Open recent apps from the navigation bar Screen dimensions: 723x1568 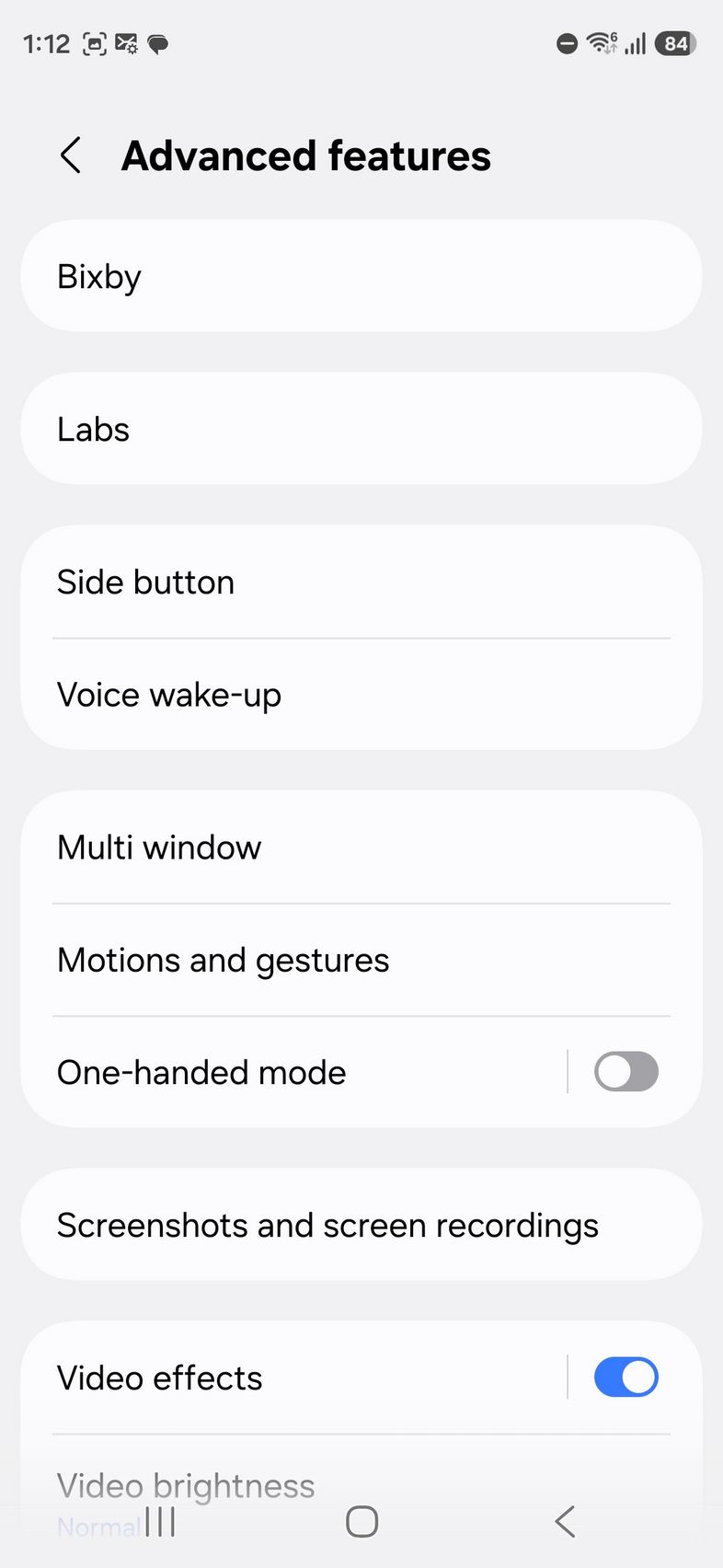tap(160, 1521)
